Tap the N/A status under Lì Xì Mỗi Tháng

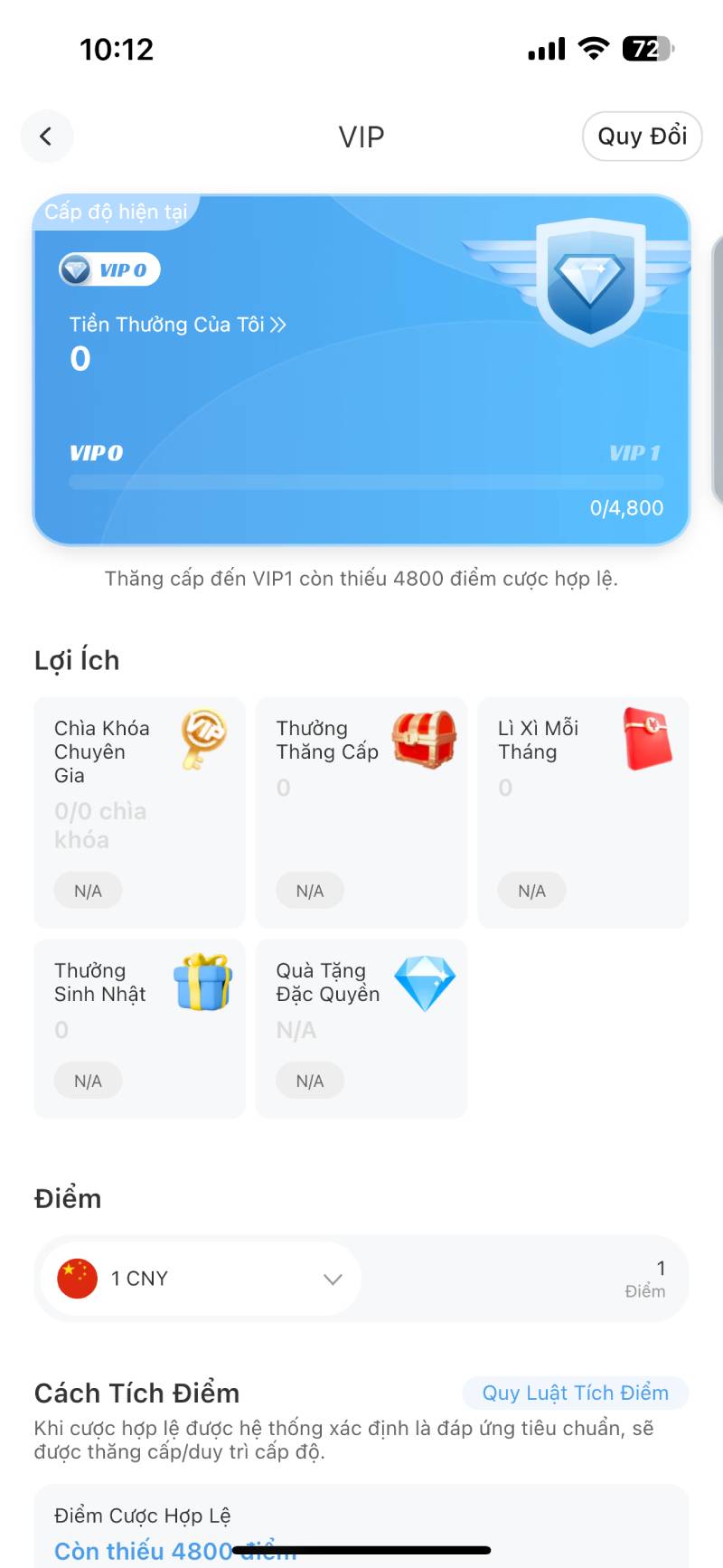(x=531, y=890)
